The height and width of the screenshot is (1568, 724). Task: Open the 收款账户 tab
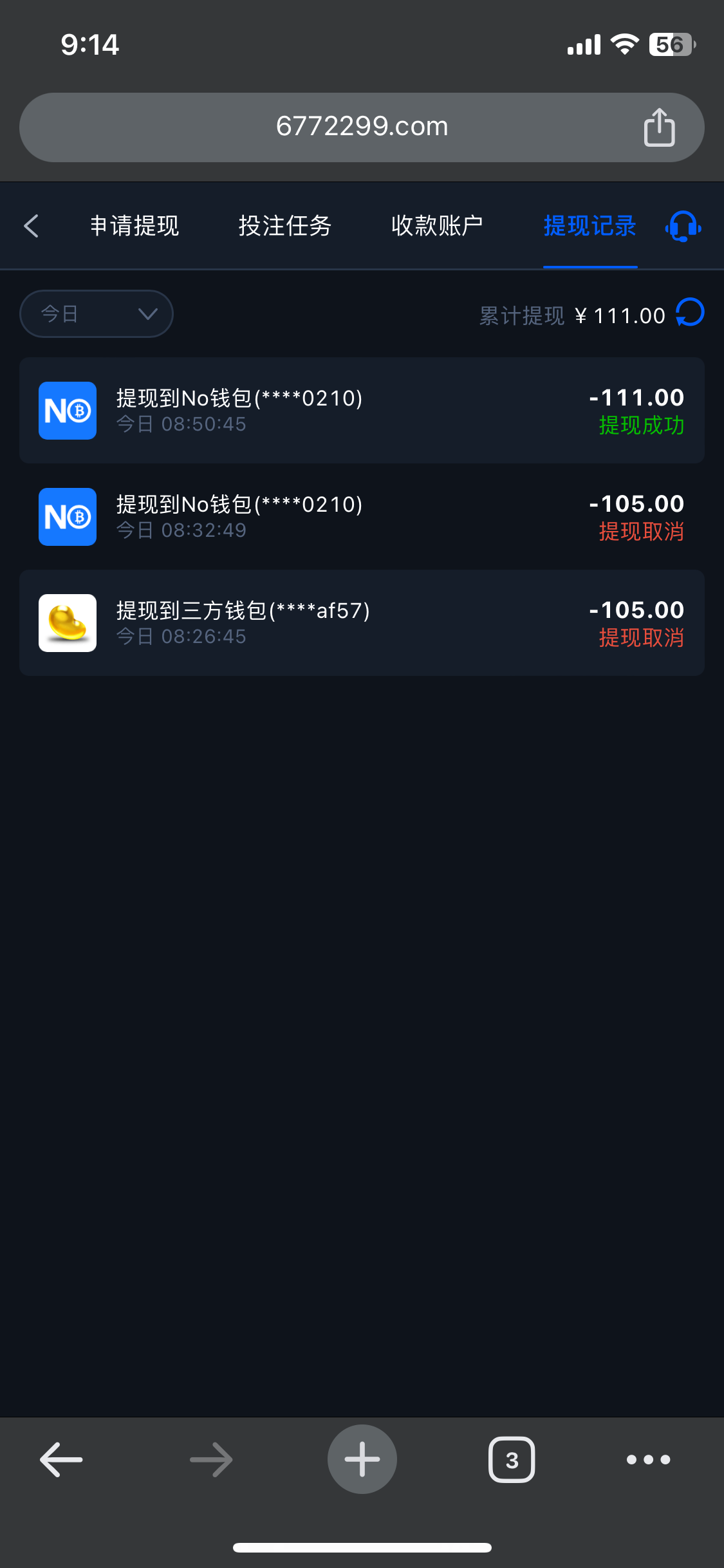pyautogui.click(x=437, y=226)
